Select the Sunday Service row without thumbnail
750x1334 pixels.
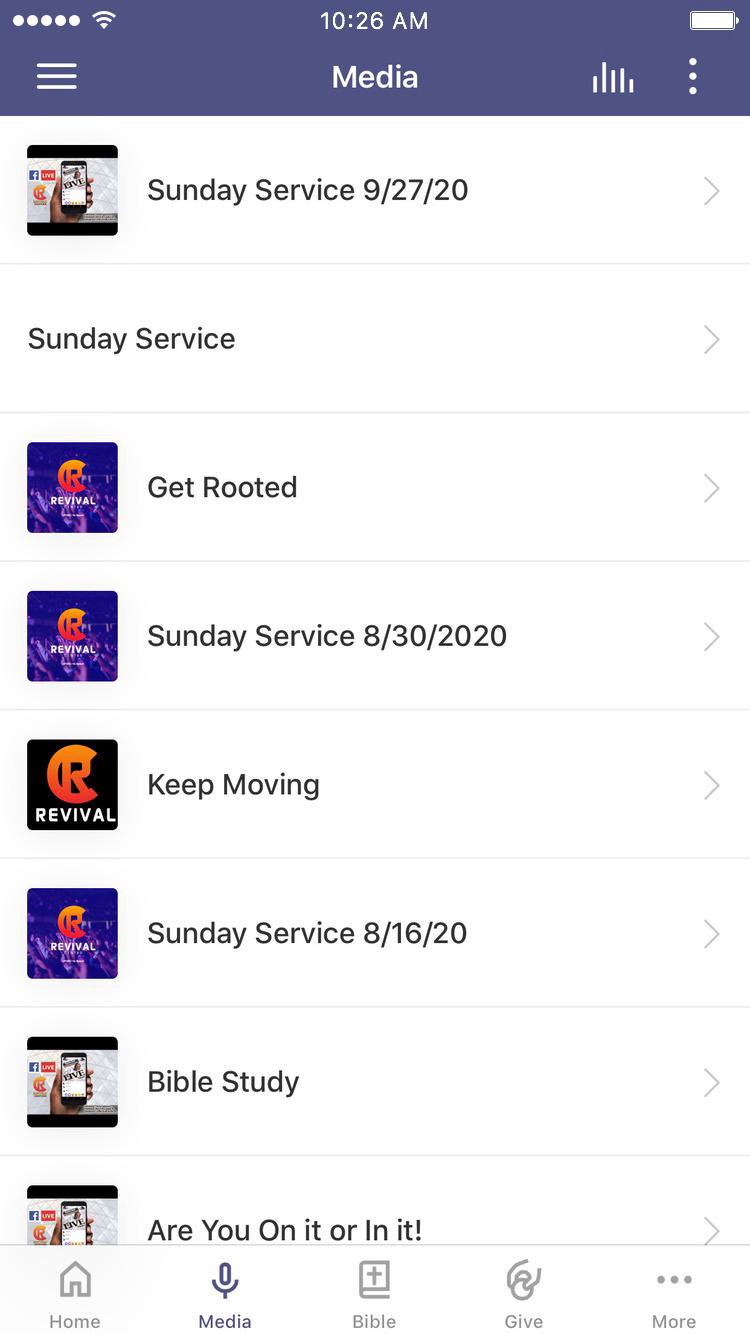coord(375,339)
